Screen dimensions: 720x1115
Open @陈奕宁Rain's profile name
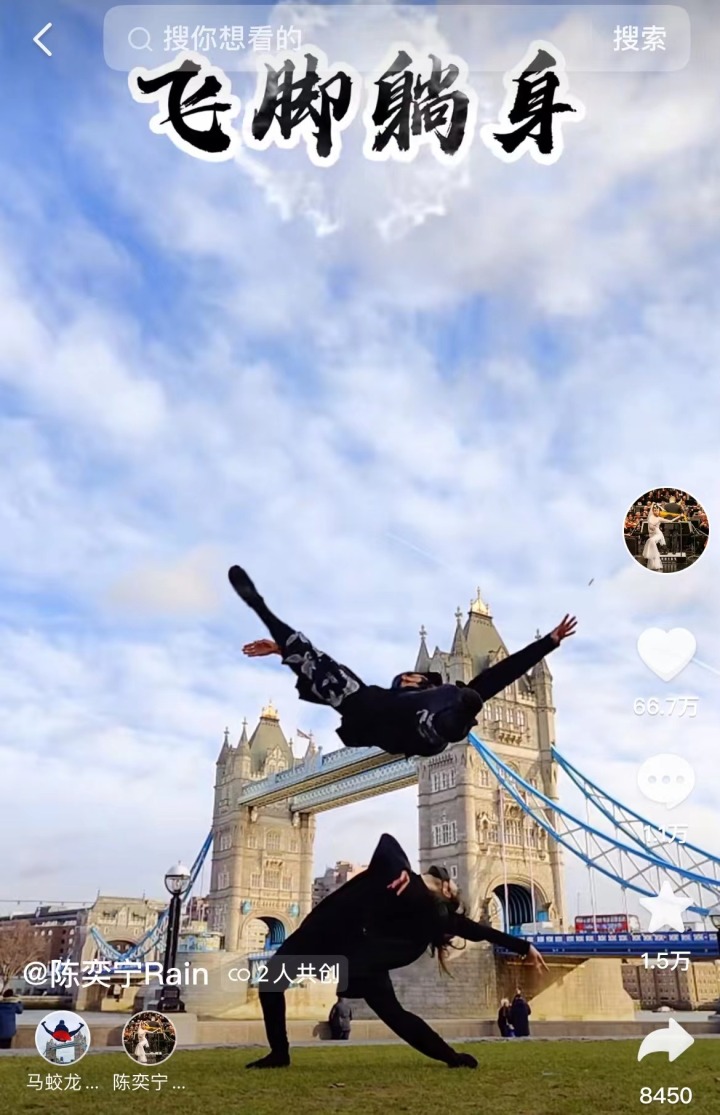(116, 974)
